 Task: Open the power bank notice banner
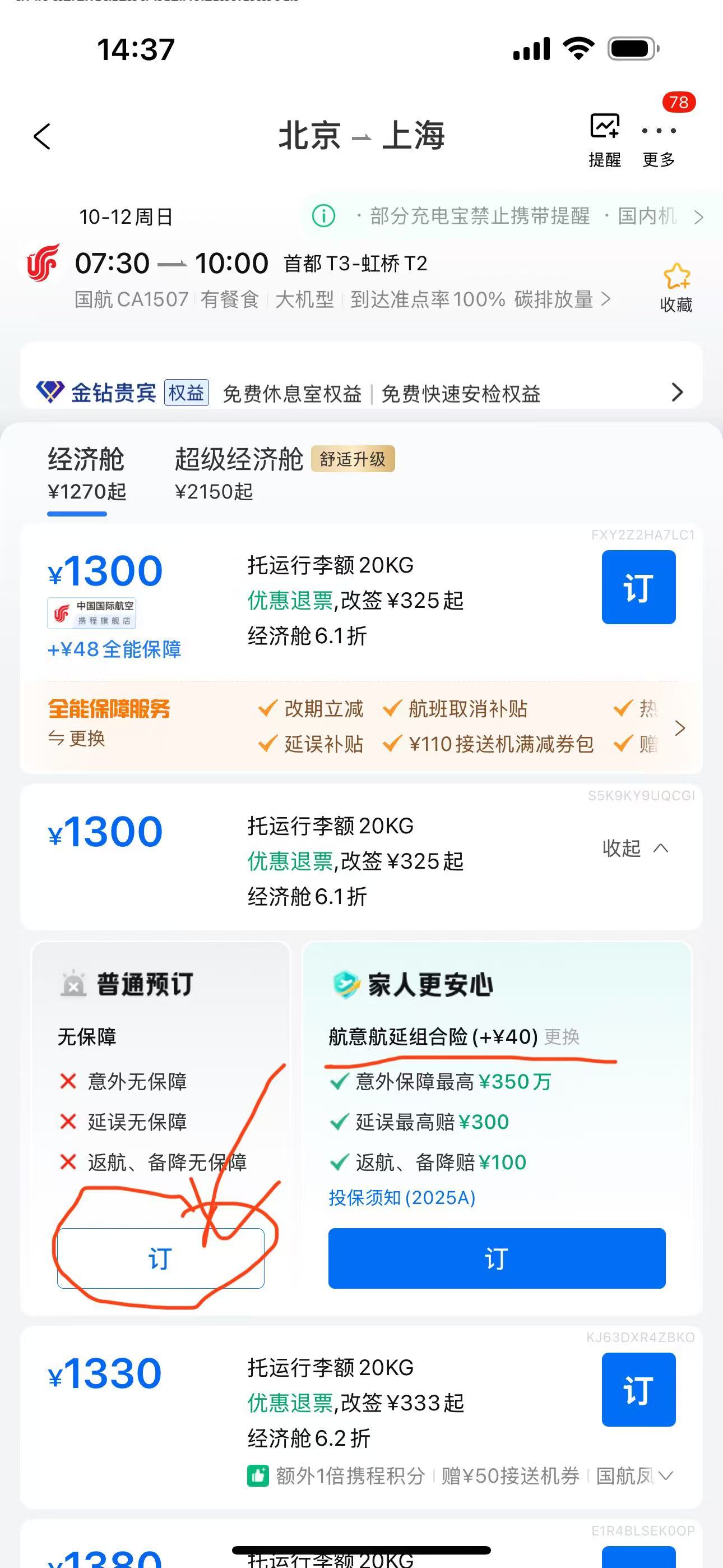coord(505,216)
